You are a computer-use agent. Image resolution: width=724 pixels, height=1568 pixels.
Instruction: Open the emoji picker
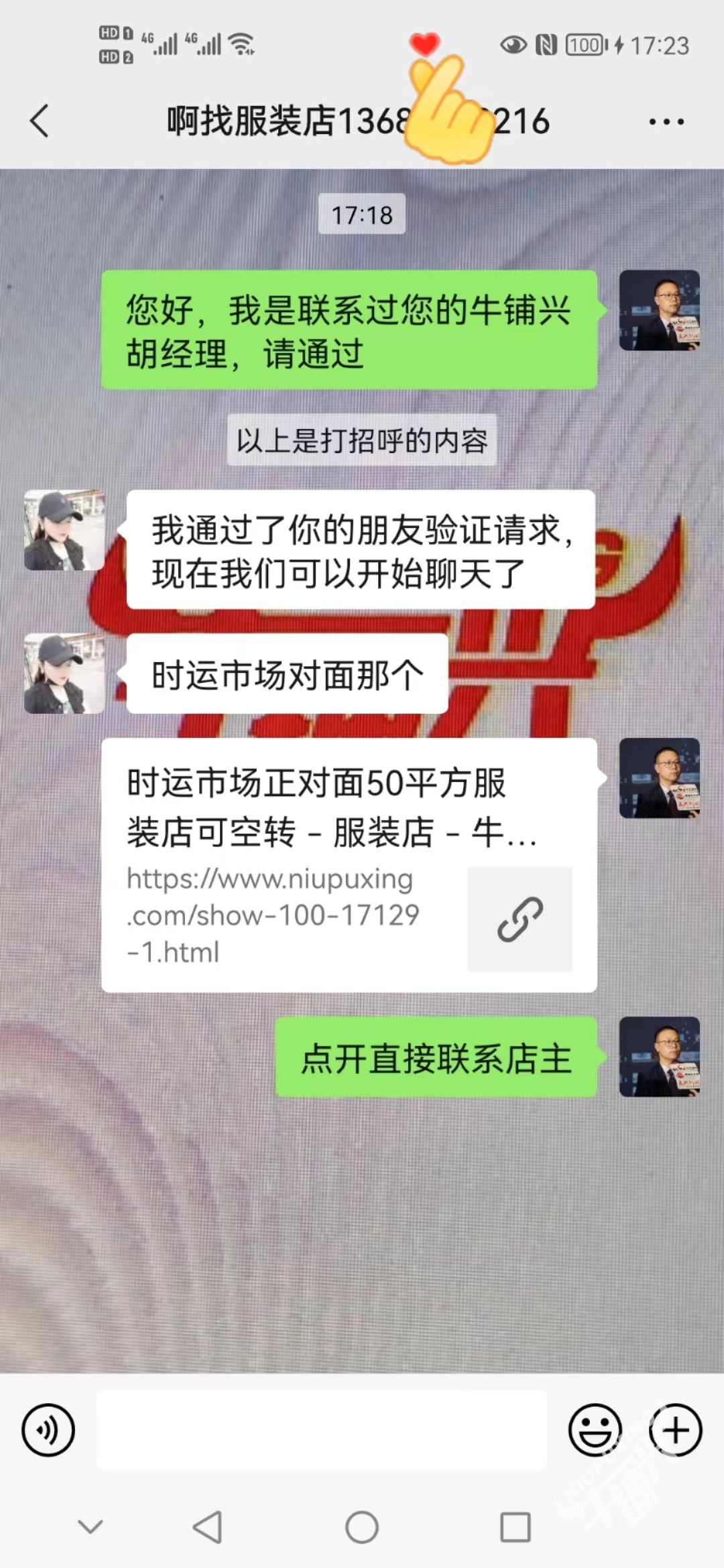[594, 1430]
